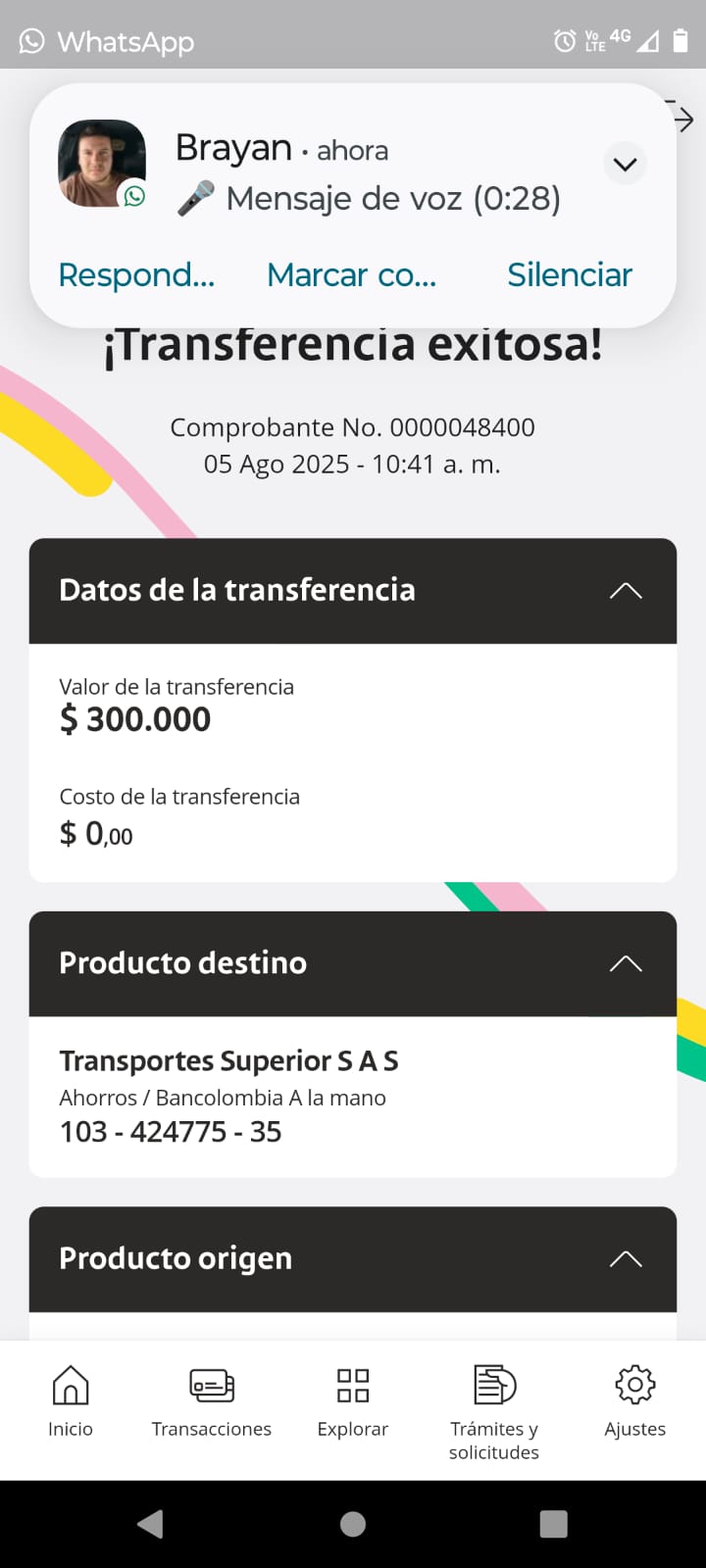Viewport: 706px width, 1568px height.
Task: Tap the system home button
Action: point(353,1524)
